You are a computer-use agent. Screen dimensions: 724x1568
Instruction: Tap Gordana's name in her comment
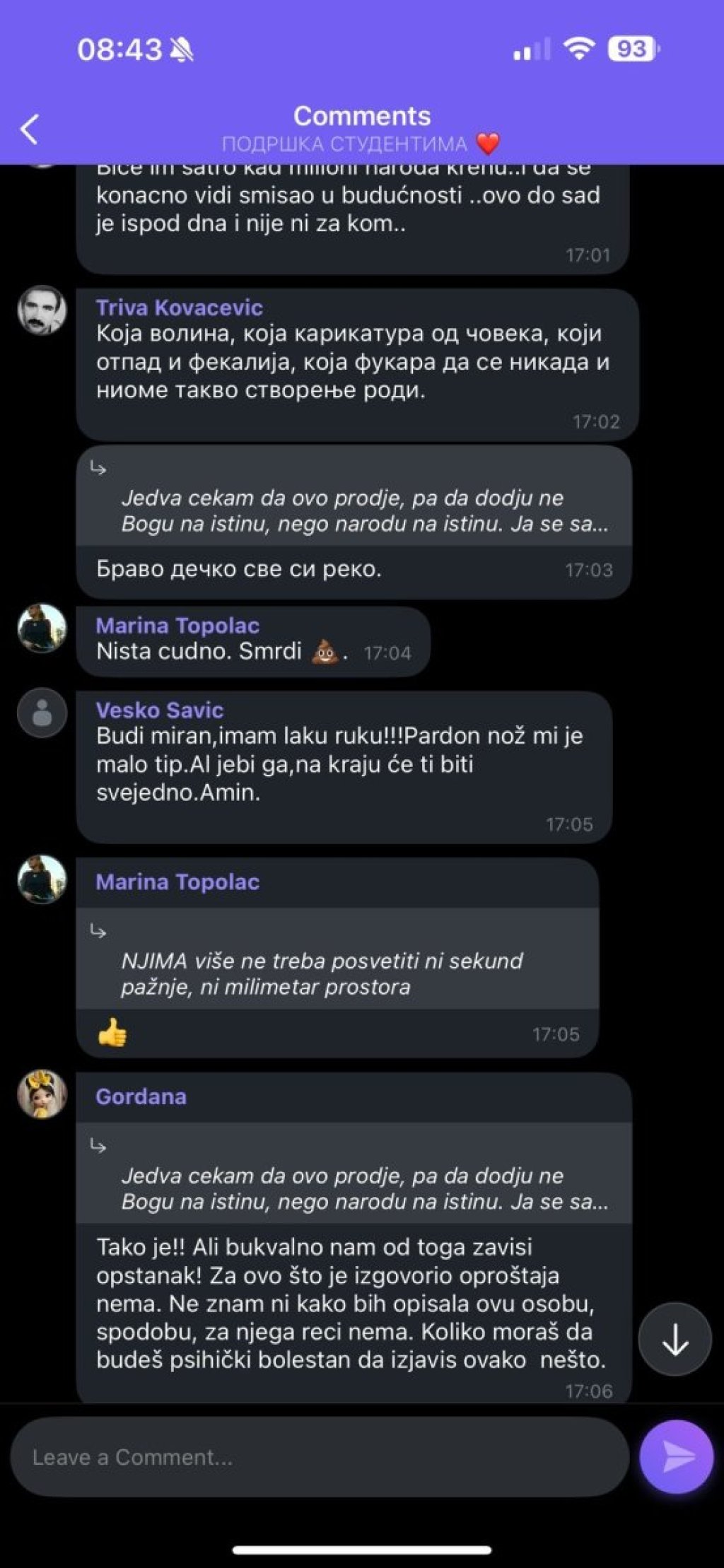(141, 1096)
